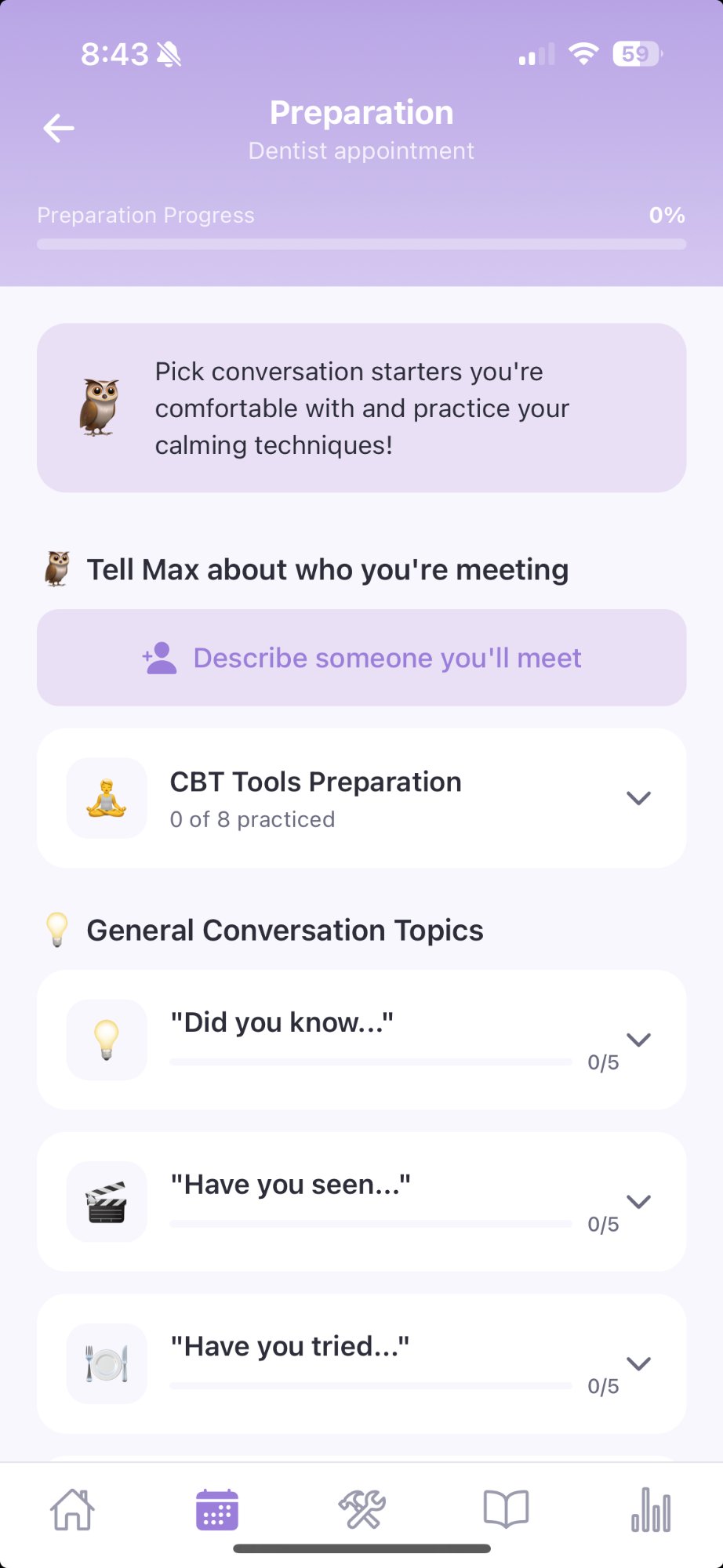Tap Describe someone you'll meet
This screenshot has height=1568, width=723.
(361, 658)
